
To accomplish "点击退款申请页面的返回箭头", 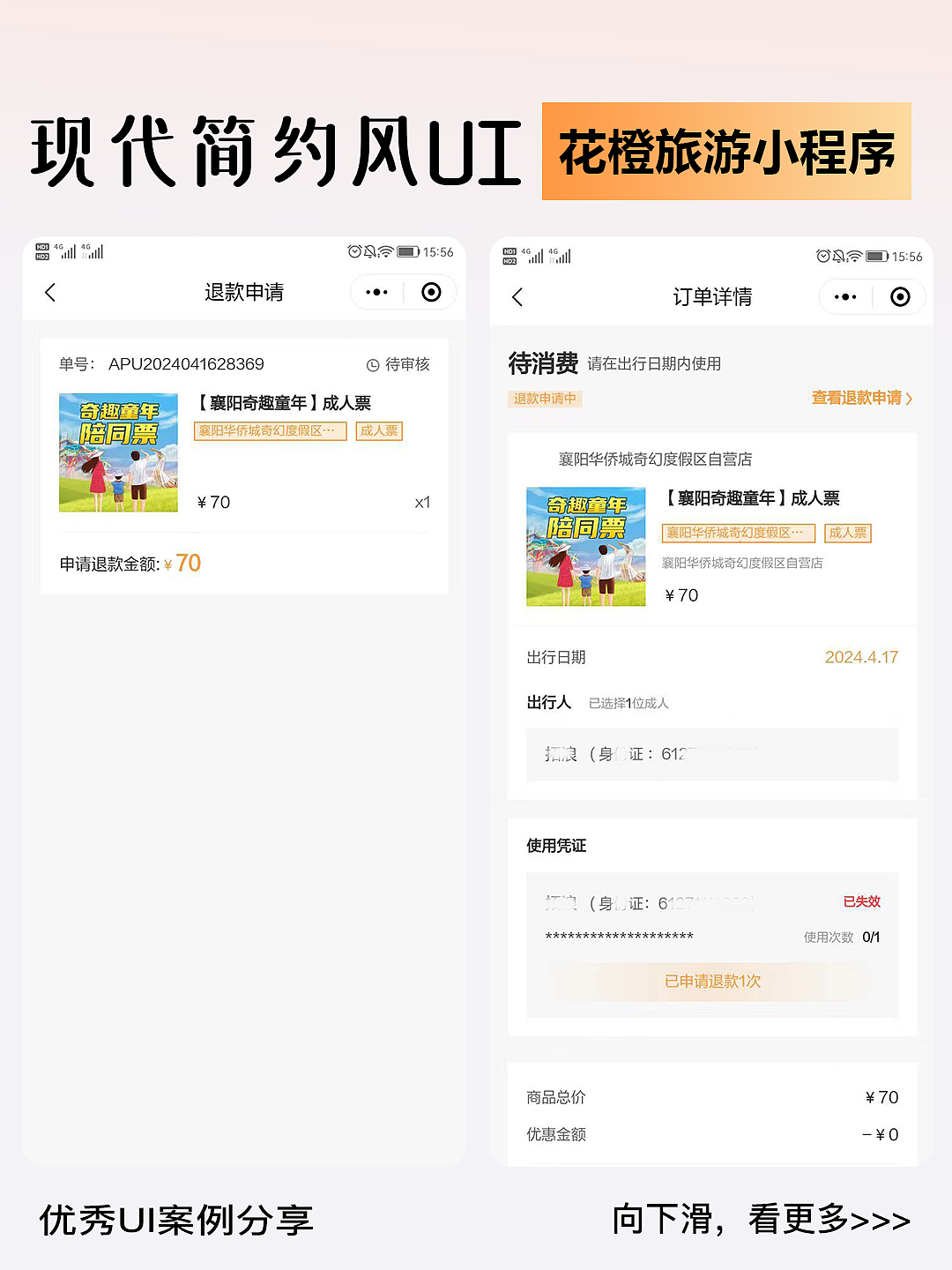I will point(50,292).
